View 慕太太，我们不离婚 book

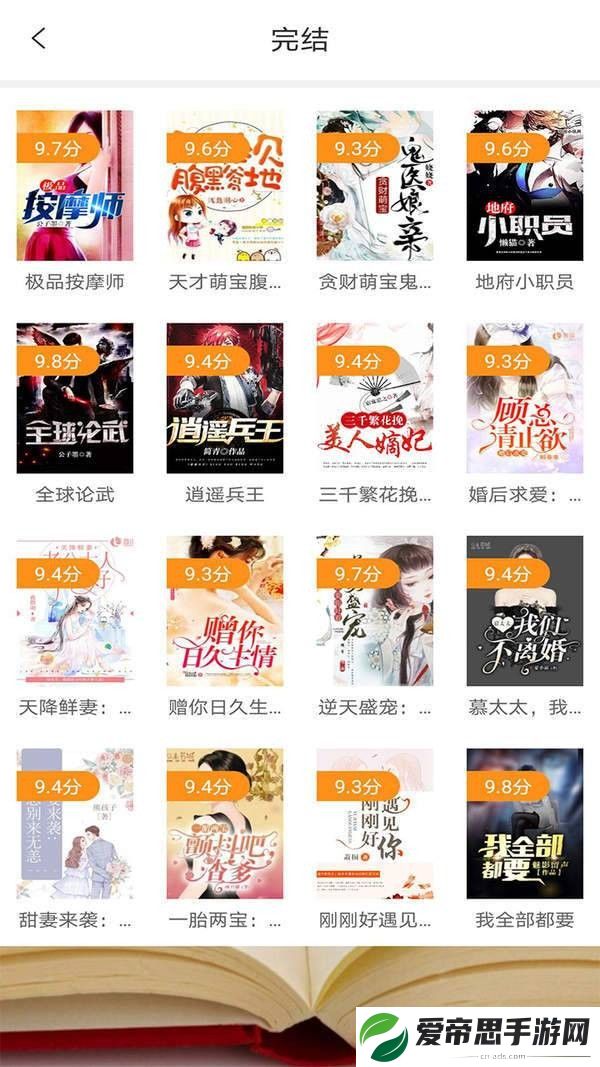coord(525,611)
